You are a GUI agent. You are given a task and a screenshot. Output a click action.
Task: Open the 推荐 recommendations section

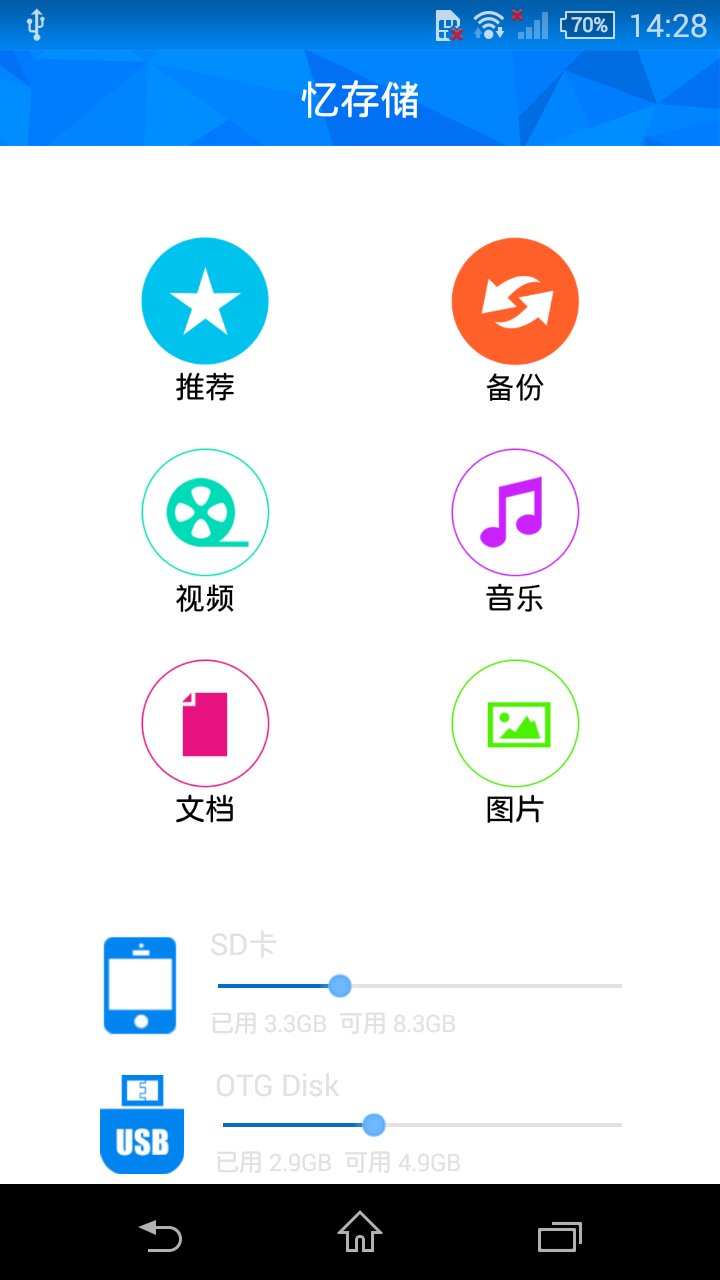click(205, 301)
